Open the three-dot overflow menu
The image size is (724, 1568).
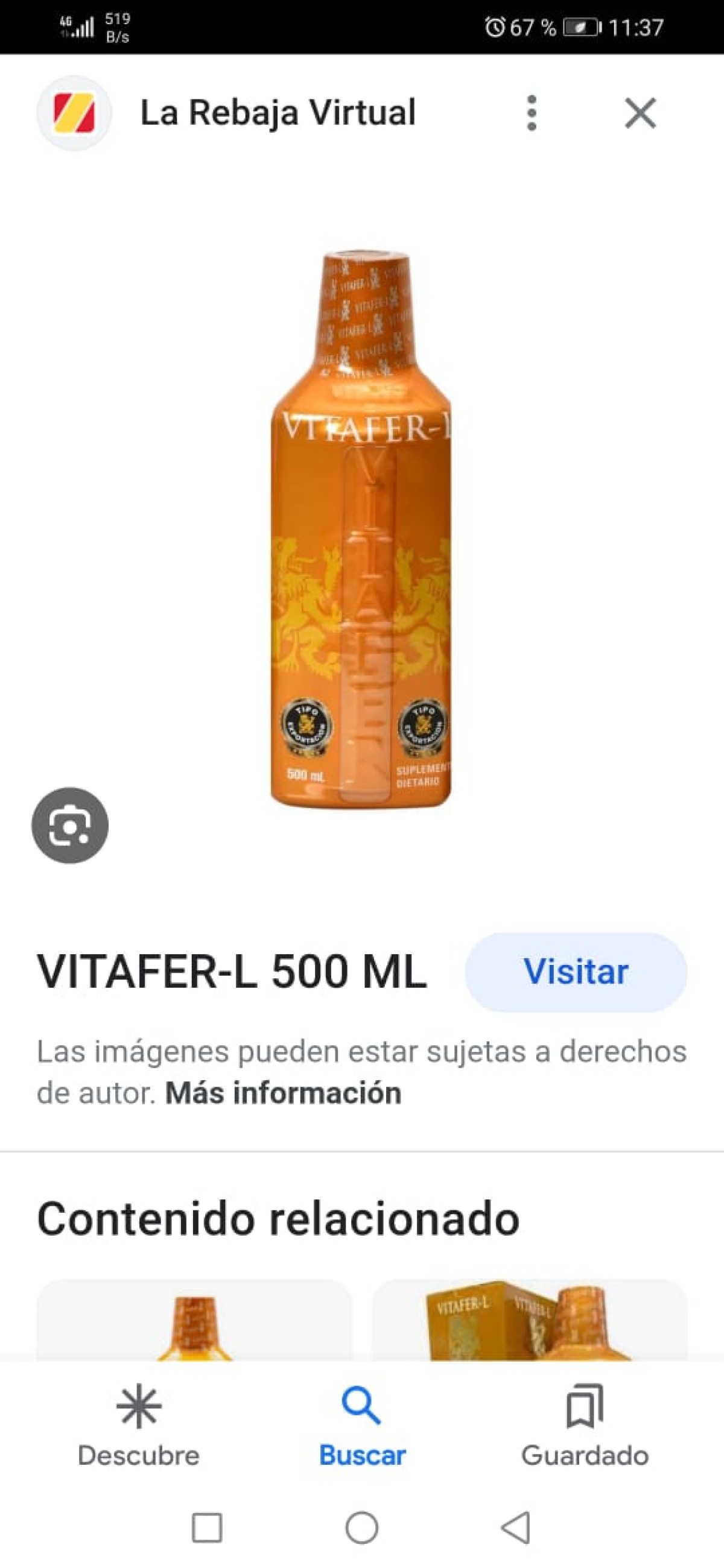[532, 113]
